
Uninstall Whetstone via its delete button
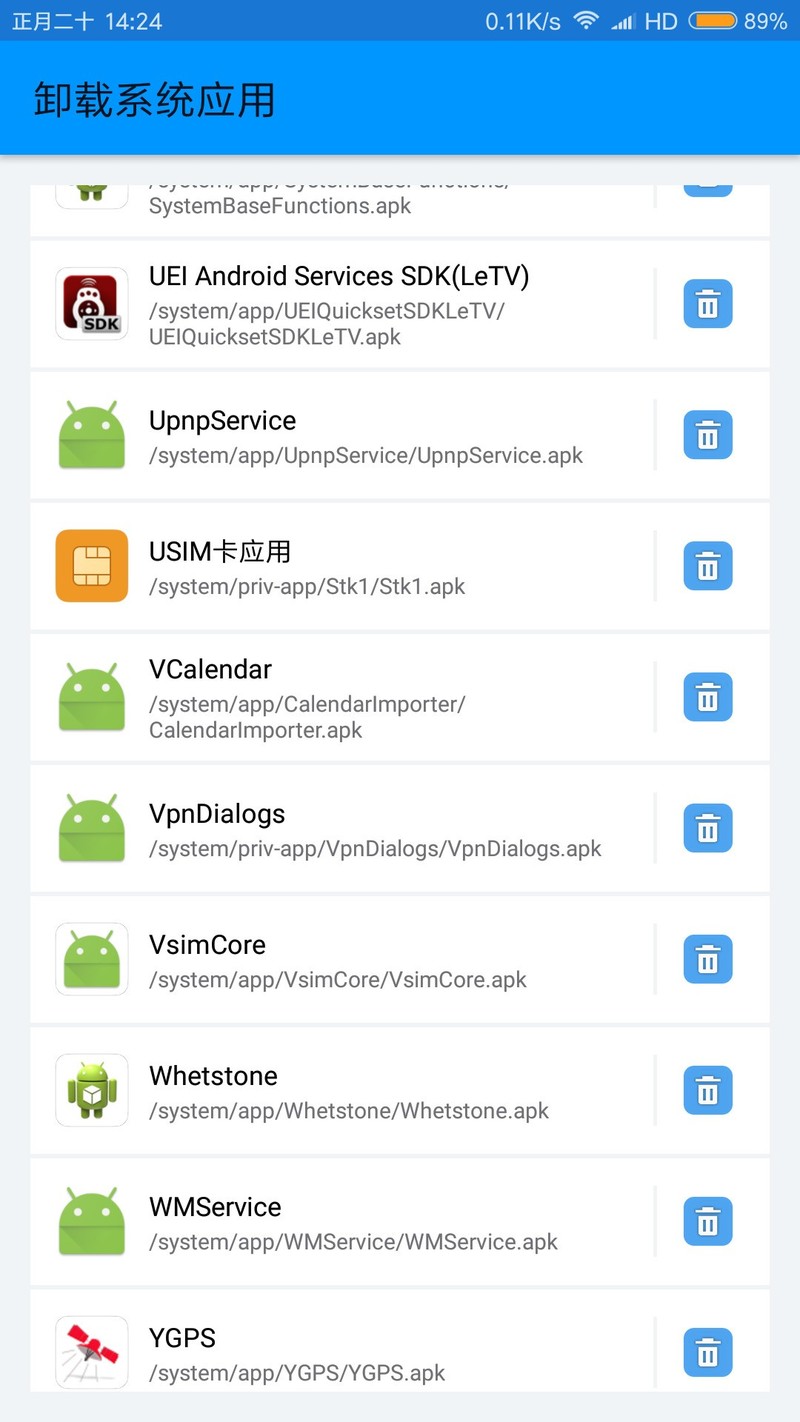coord(708,1090)
